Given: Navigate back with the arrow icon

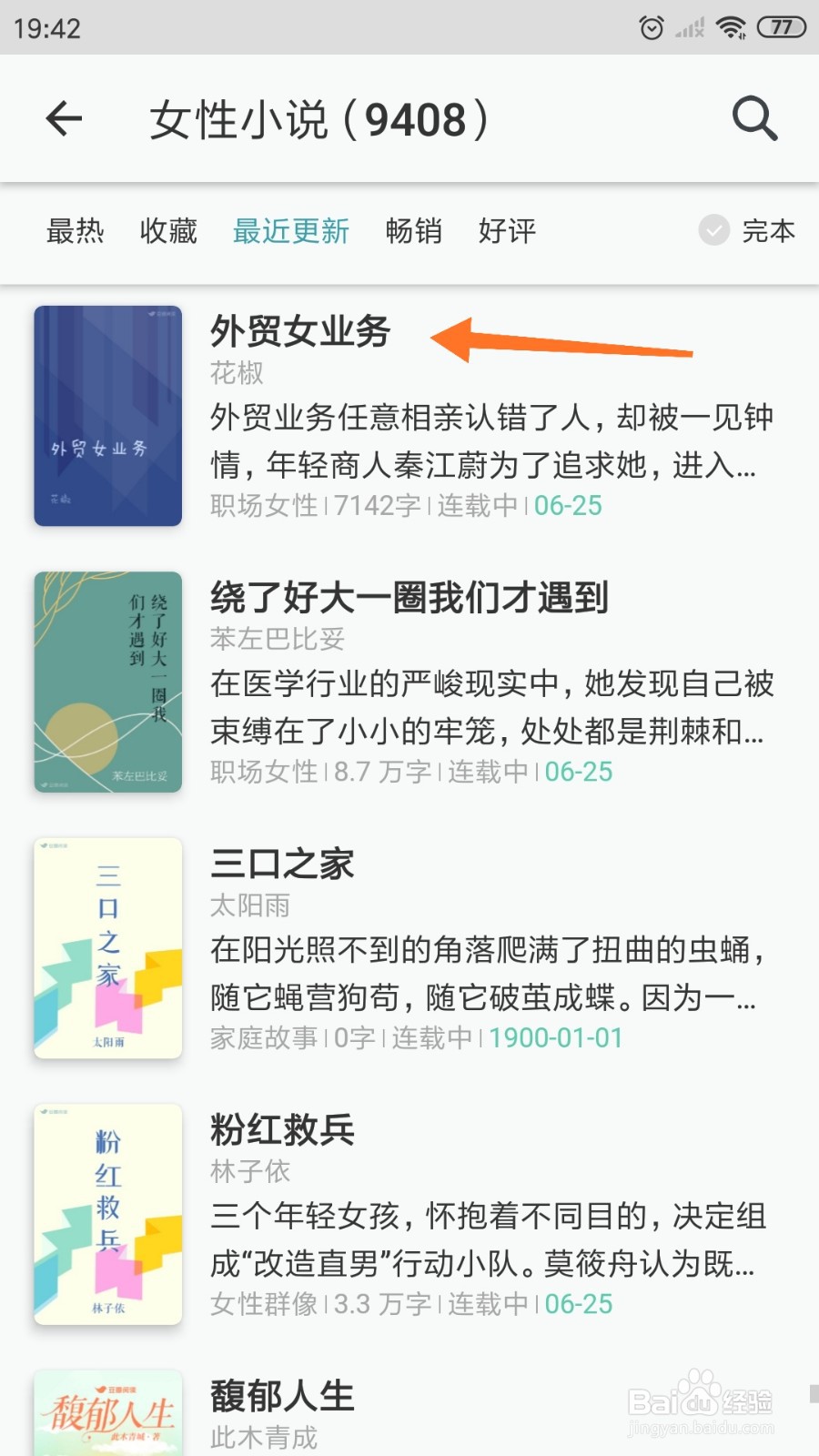Looking at the screenshot, I should [64, 119].
